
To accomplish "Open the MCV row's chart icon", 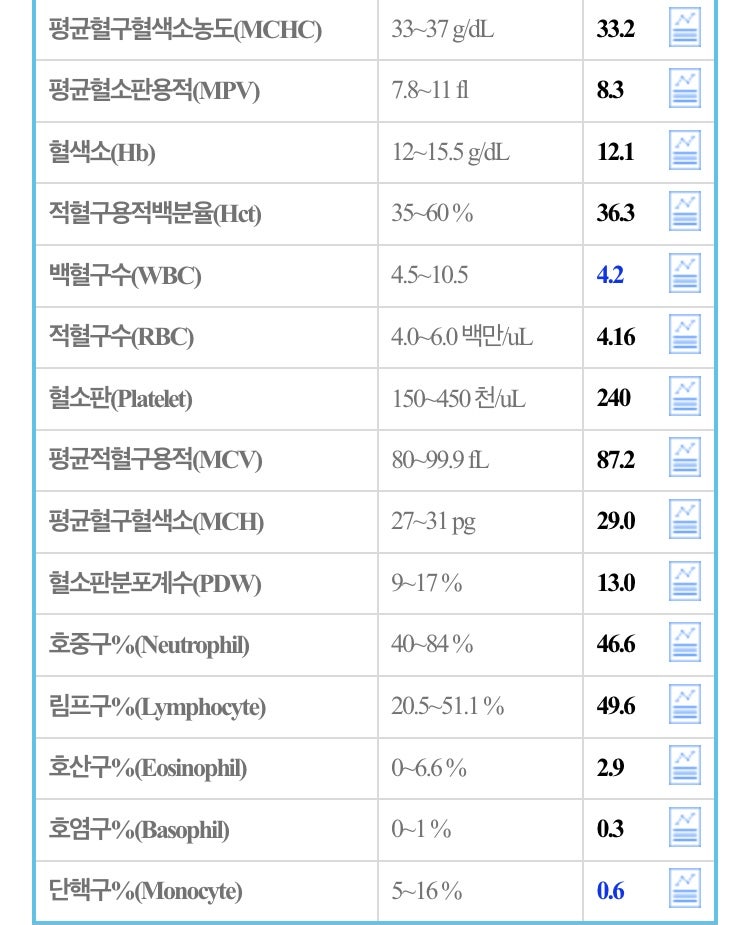I will (685, 457).
